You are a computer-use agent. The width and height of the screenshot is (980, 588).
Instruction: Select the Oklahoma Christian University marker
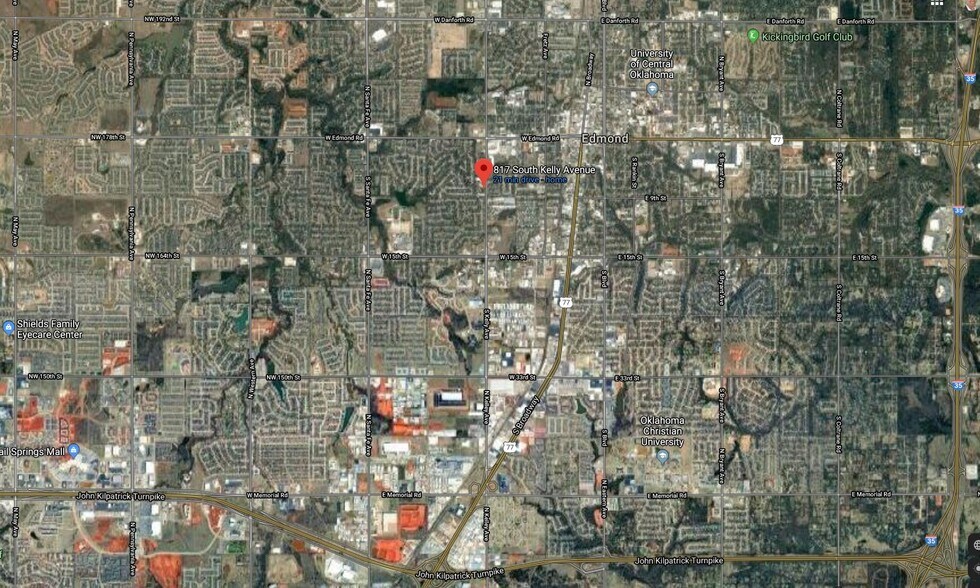click(x=662, y=456)
